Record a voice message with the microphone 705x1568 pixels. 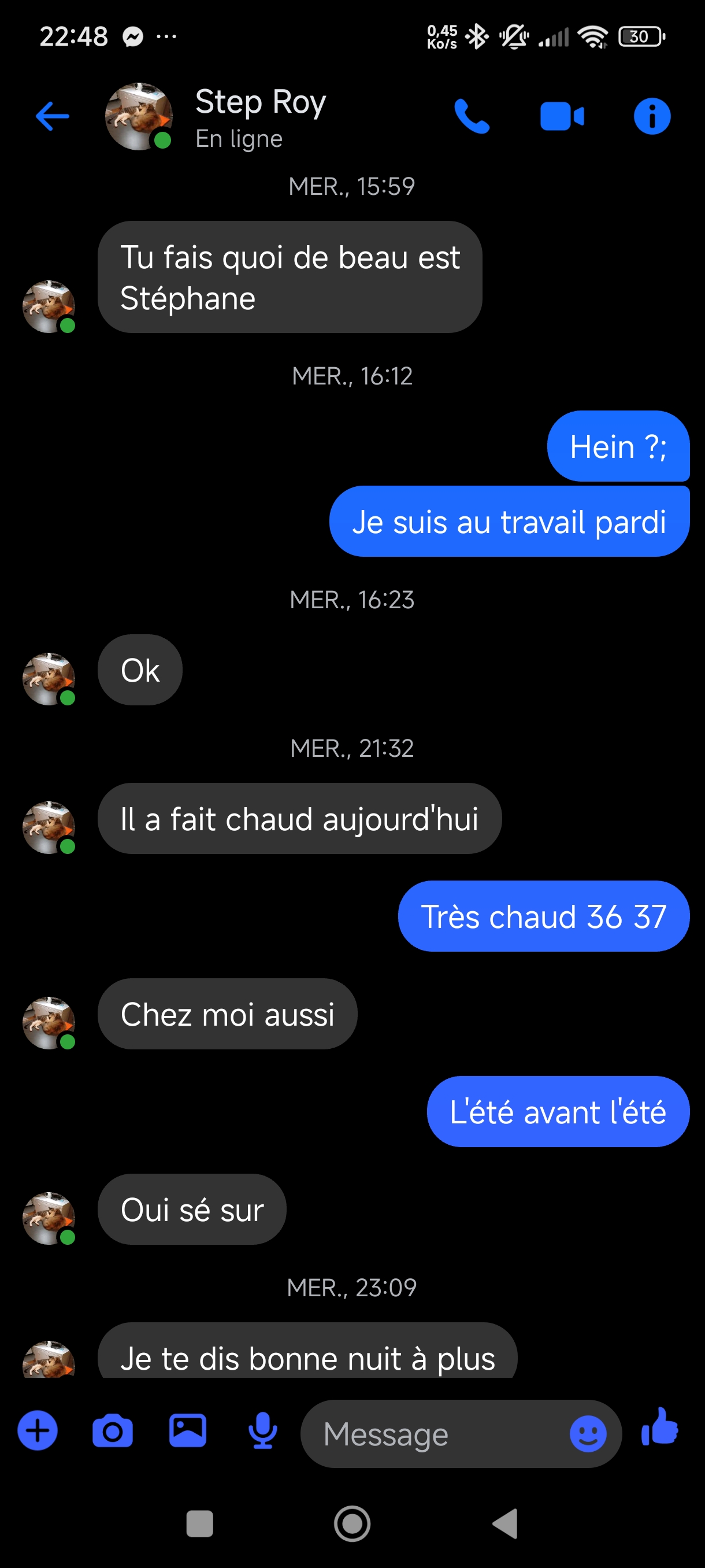(x=263, y=1431)
